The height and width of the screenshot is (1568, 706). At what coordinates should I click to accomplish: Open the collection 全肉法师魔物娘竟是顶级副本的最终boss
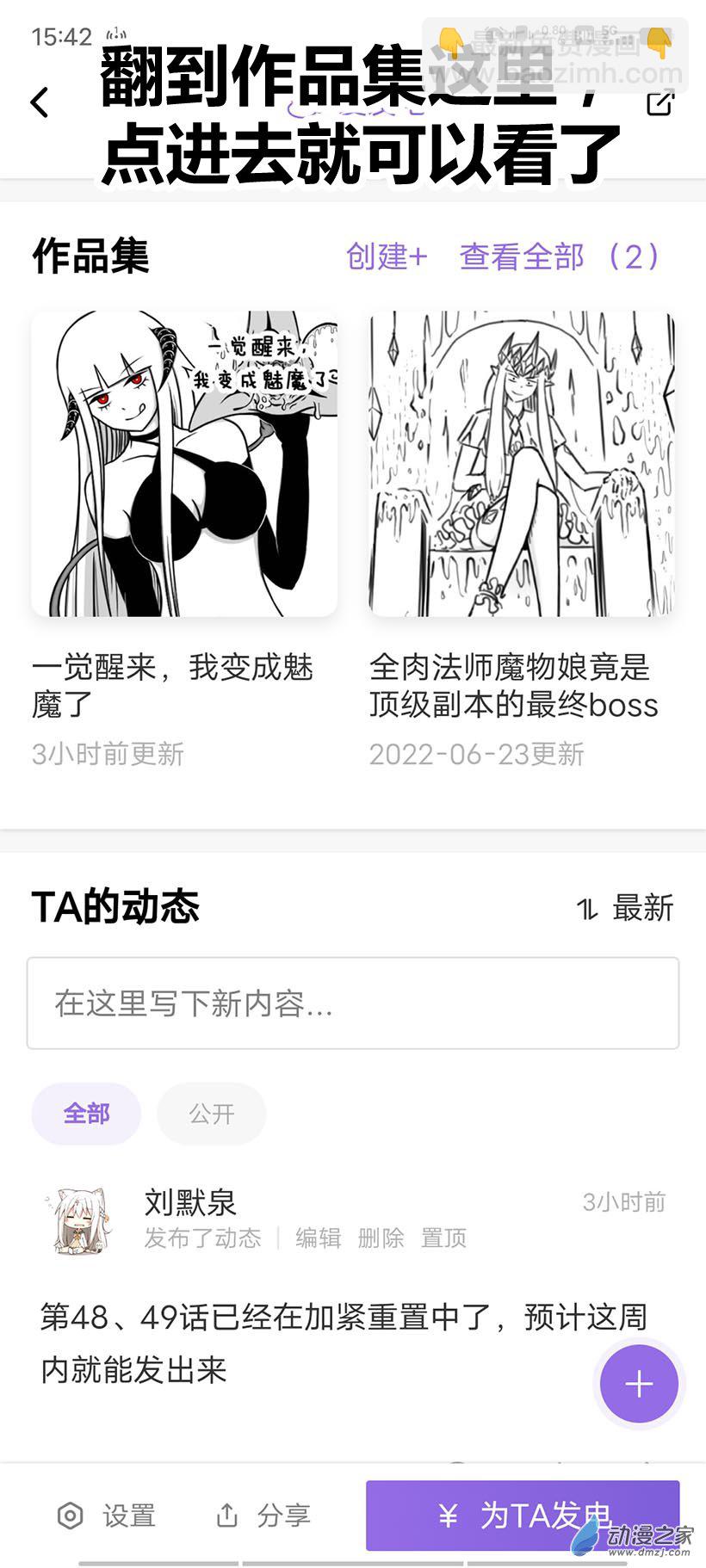click(x=522, y=465)
